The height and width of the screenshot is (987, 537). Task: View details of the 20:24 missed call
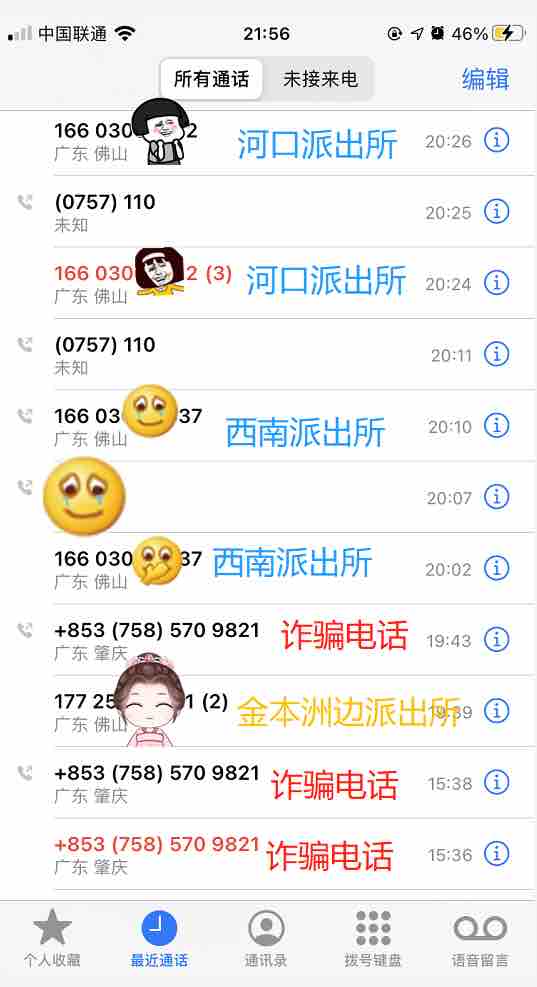click(x=496, y=283)
